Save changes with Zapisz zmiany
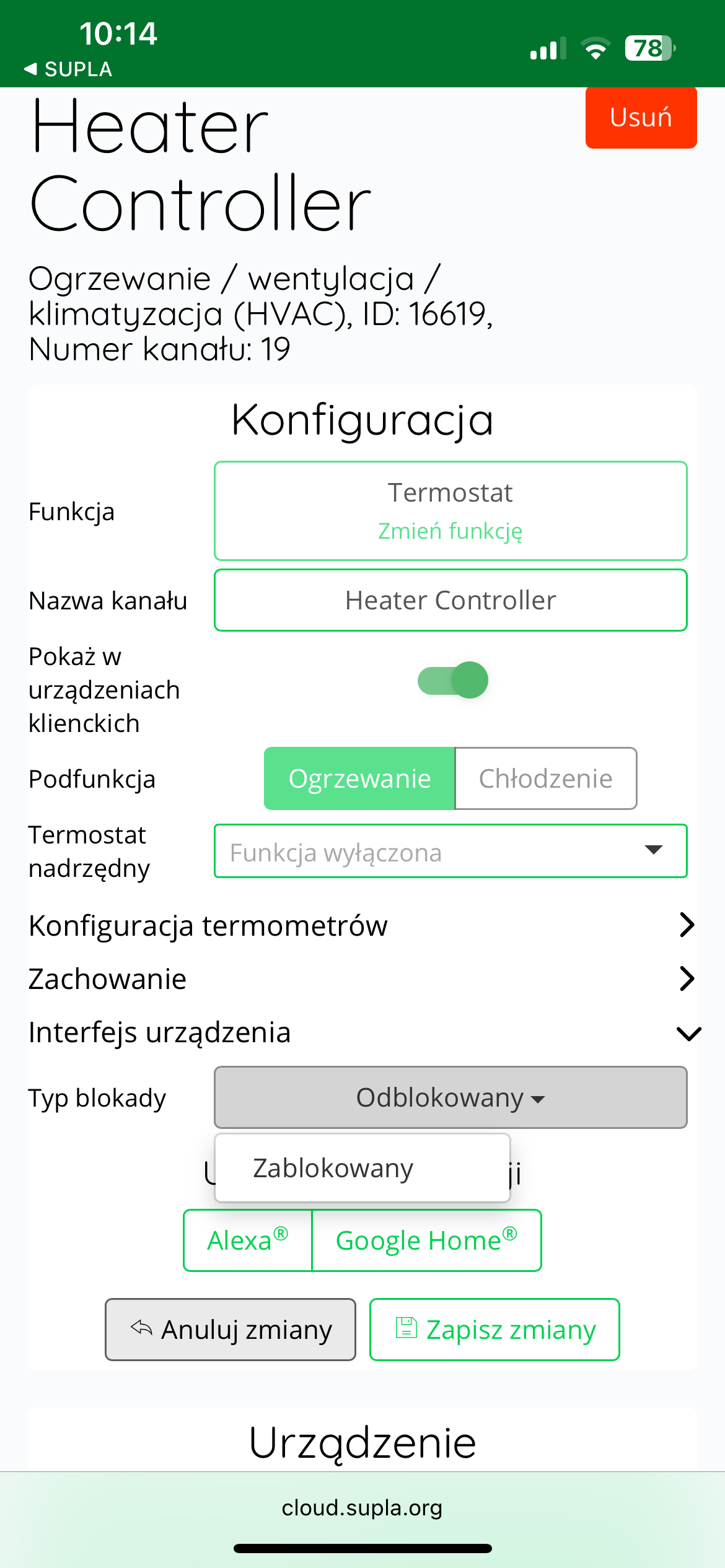This screenshot has height=1568, width=725. click(494, 1330)
